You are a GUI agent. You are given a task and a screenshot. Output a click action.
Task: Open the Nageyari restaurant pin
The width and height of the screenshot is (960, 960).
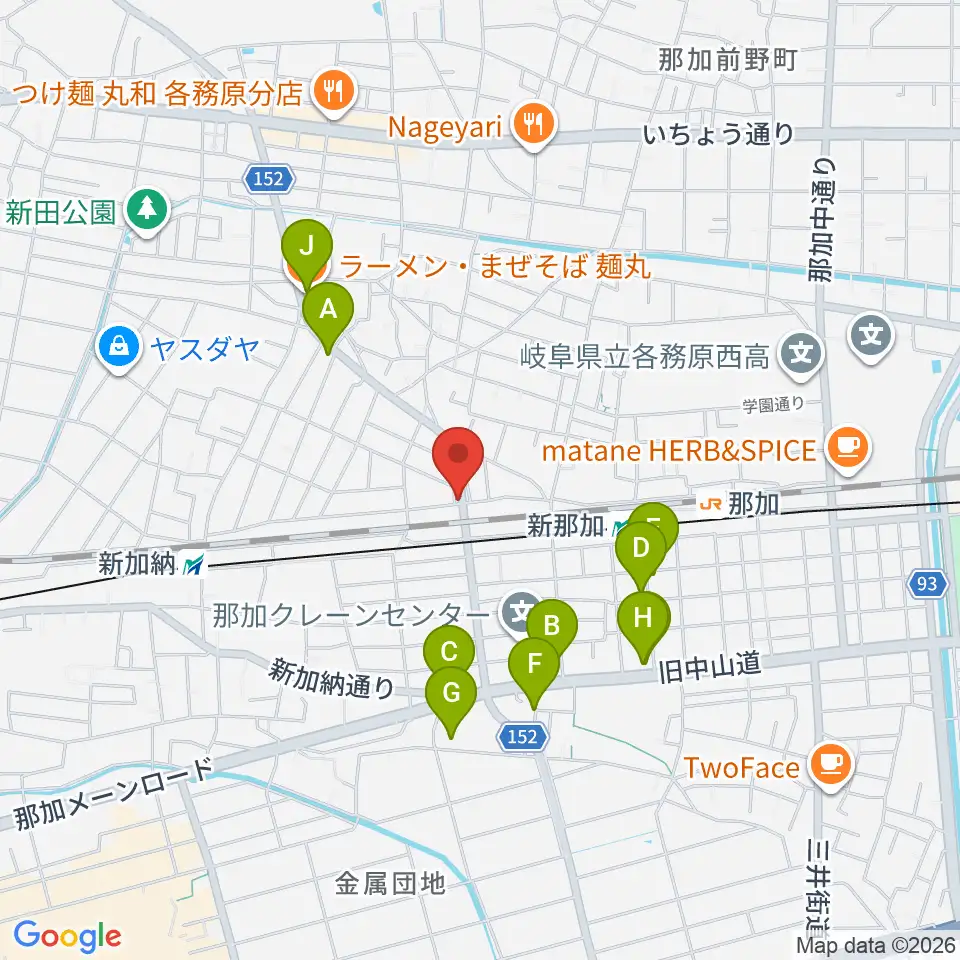click(534, 125)
